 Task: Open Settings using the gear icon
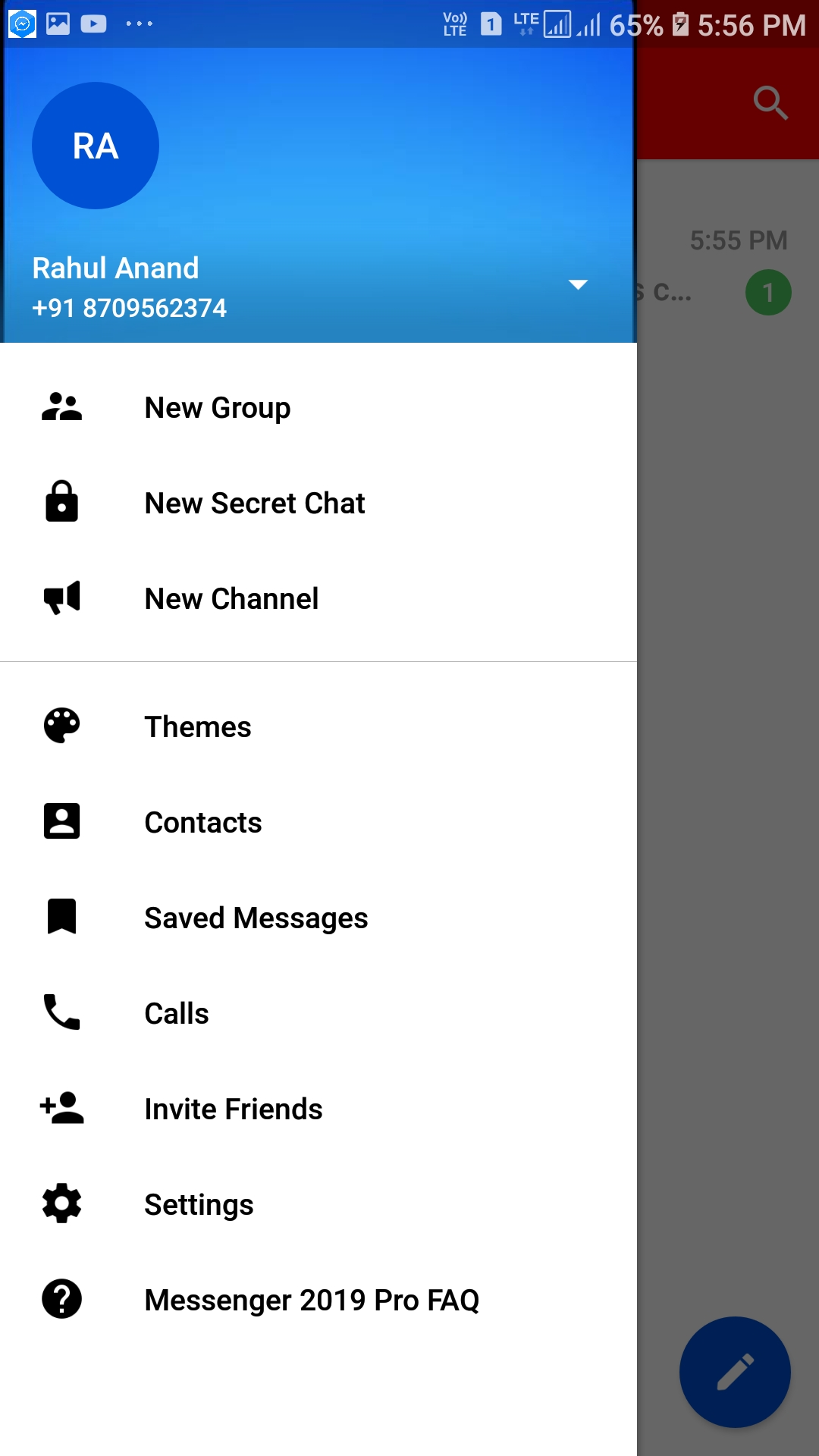(x=61, y=1203)
